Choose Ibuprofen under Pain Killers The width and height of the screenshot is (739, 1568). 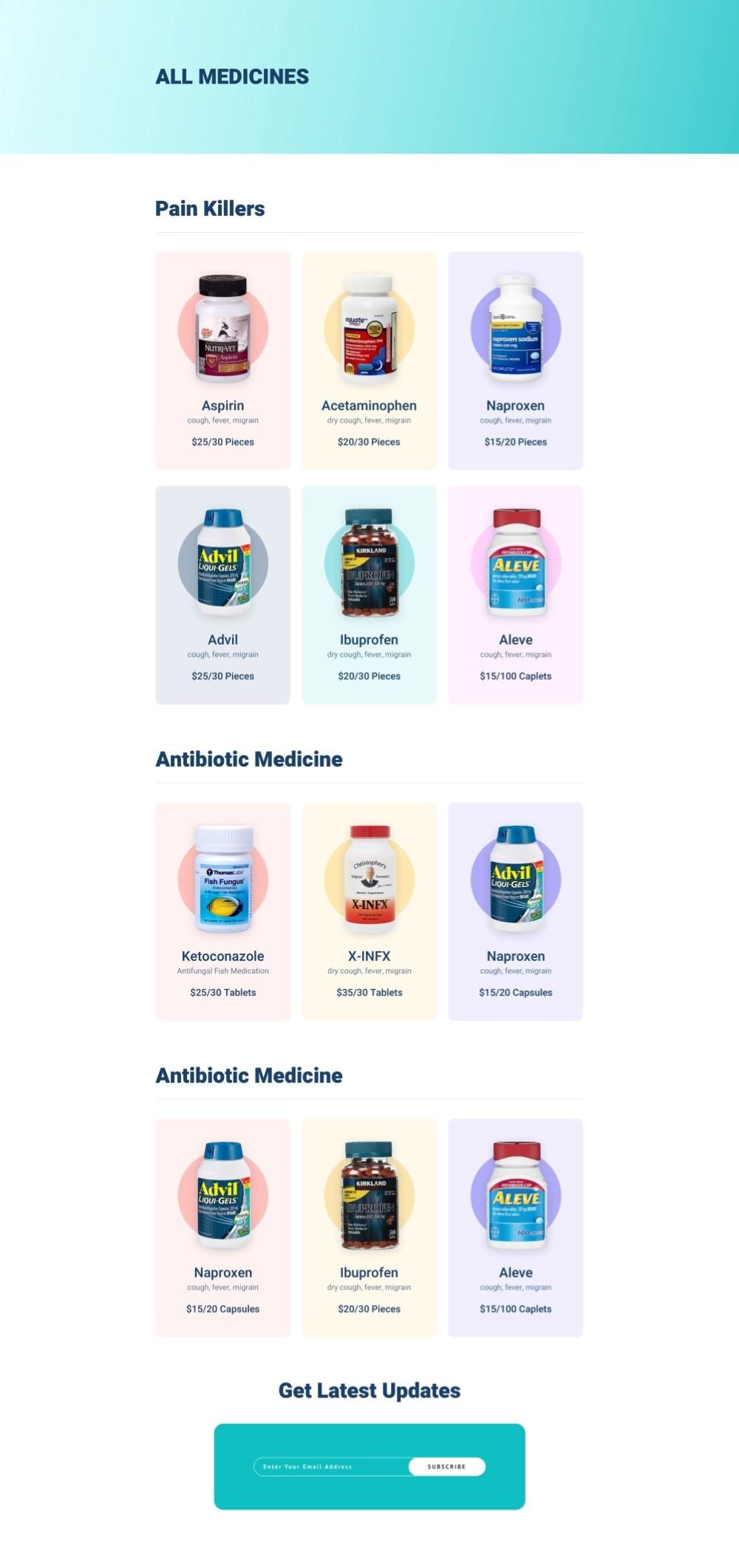tap(369, 595)
